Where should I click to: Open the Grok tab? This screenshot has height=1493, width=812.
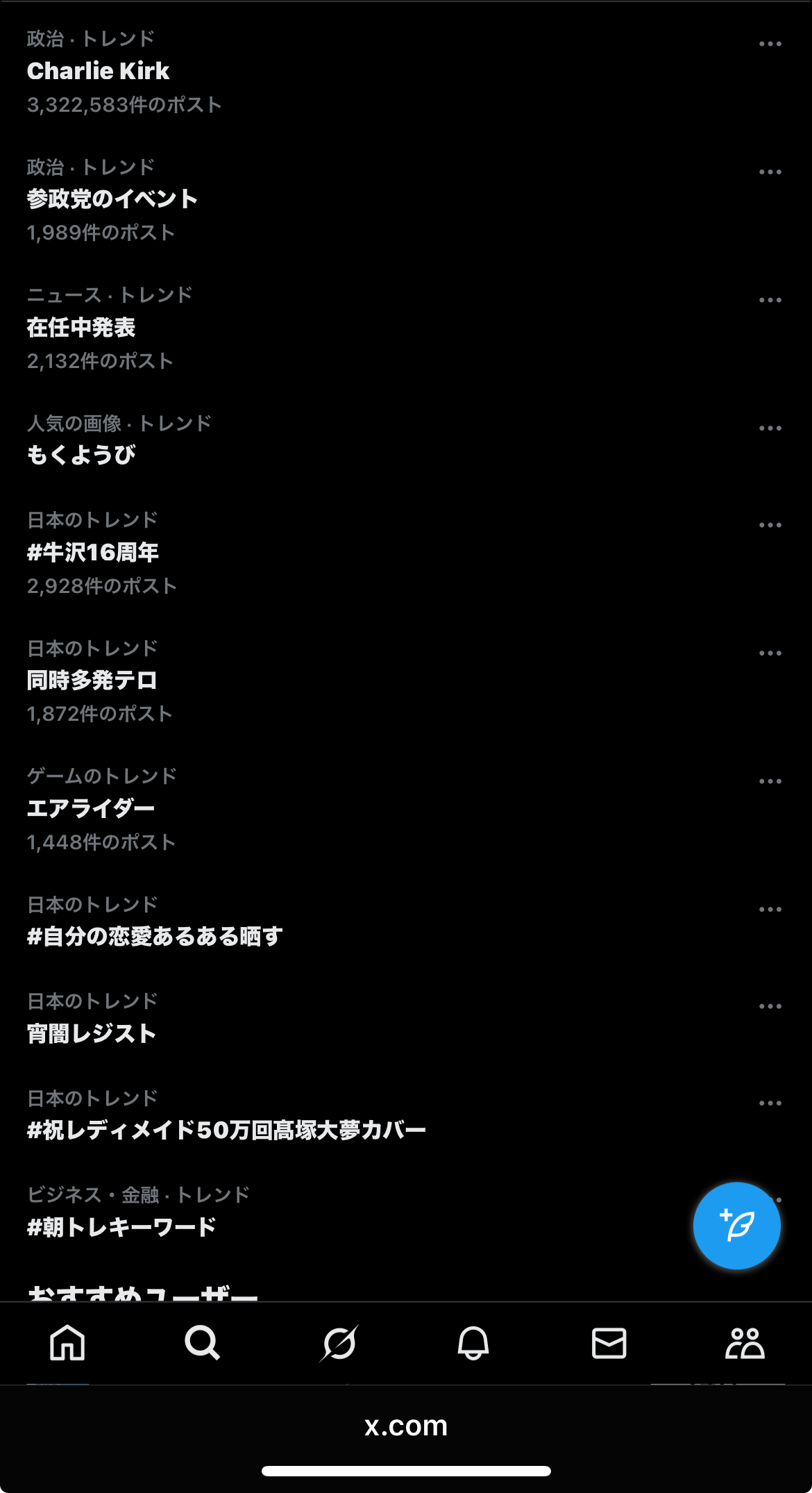(x=339, y=1343)
